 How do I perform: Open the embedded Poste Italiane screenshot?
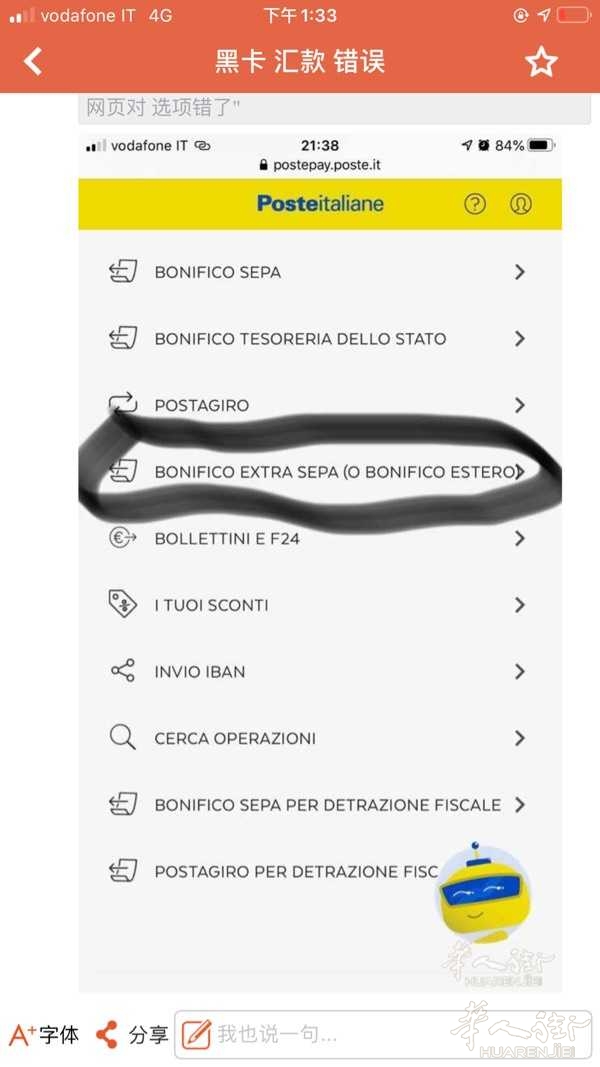(320, 560)
